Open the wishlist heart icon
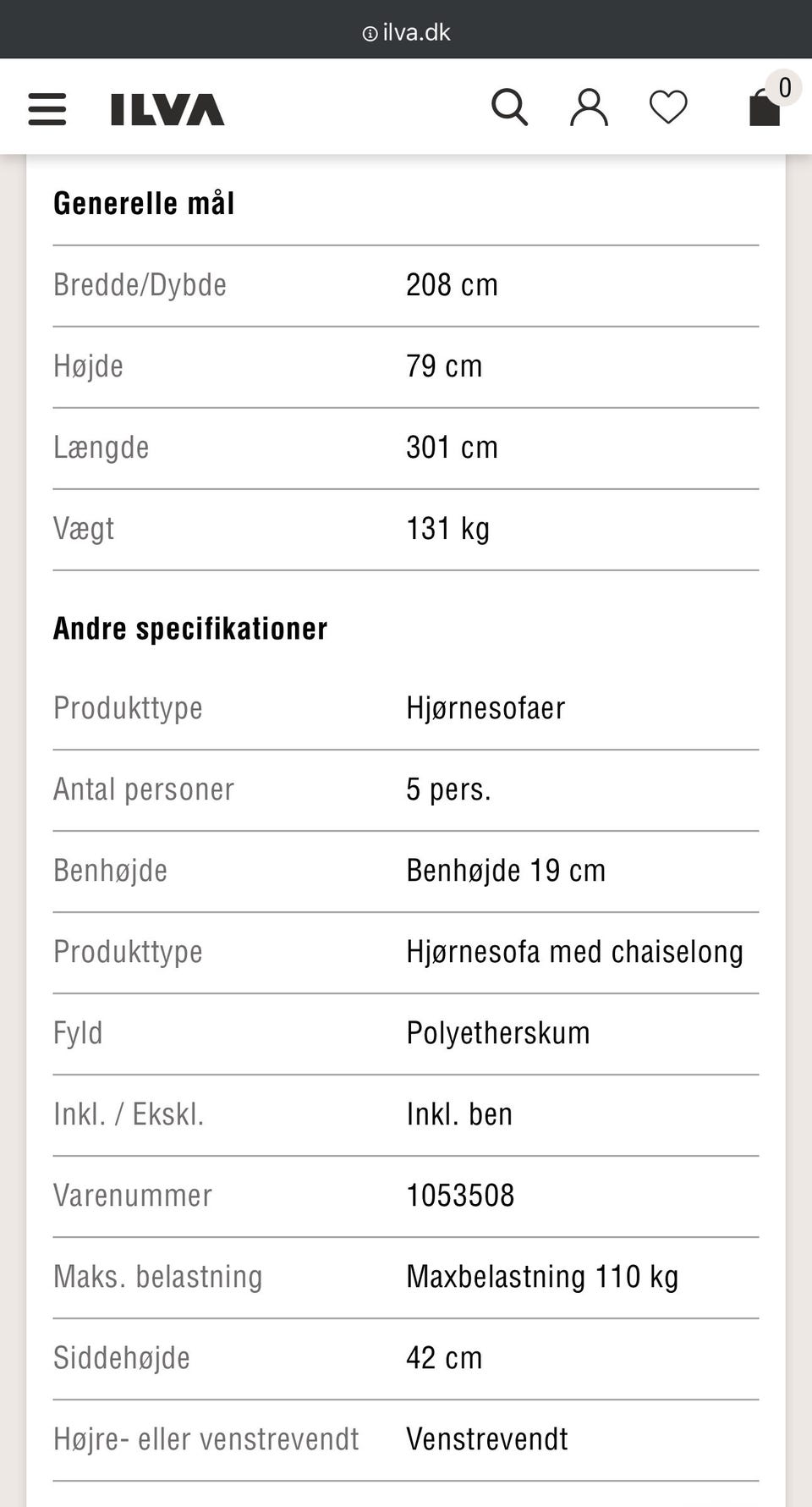Screen dimensions: 812x1507 (x=668, y=107)
